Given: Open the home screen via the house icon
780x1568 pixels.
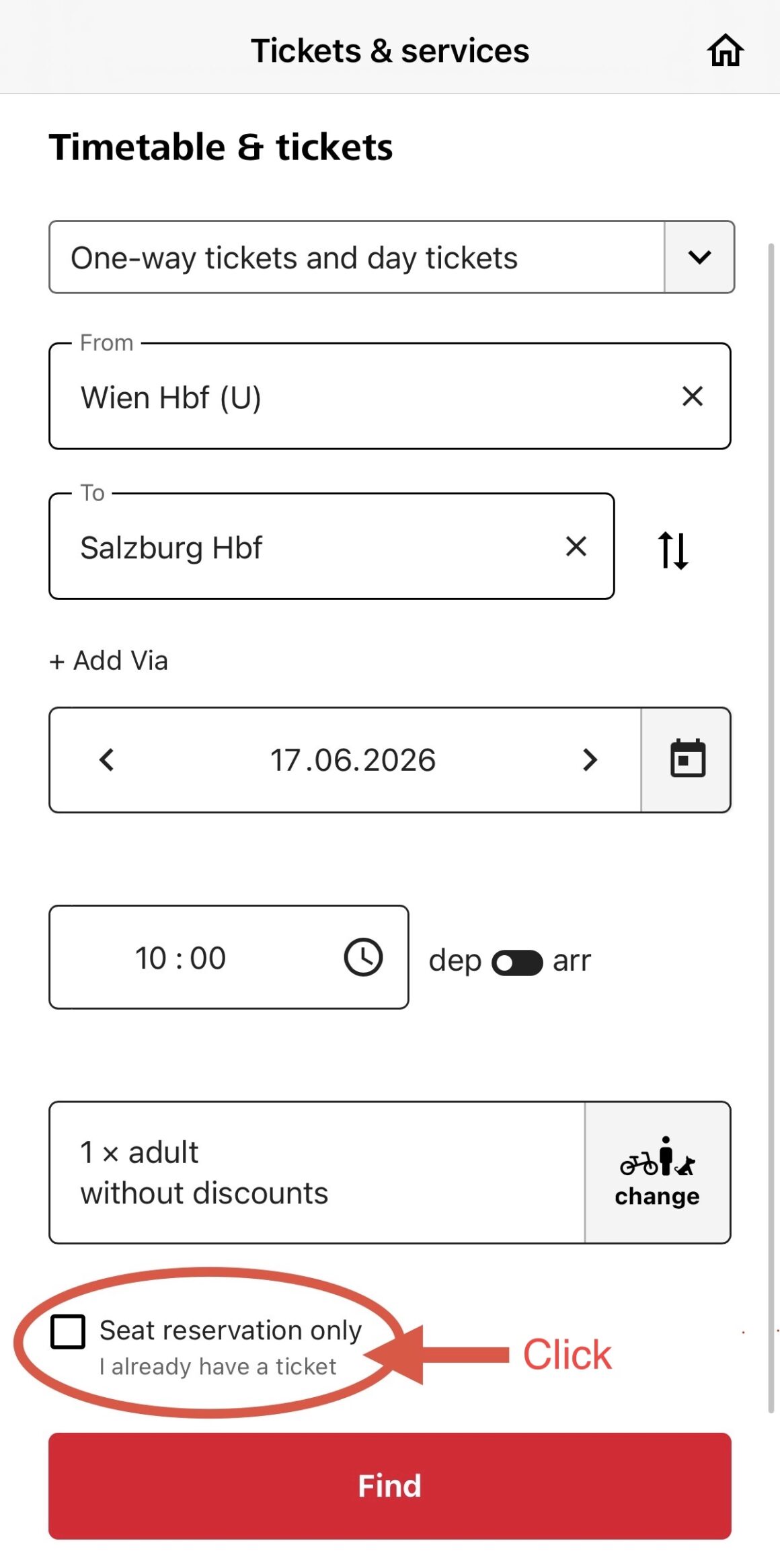Looking at the screenshot, I should pos(726,49).
